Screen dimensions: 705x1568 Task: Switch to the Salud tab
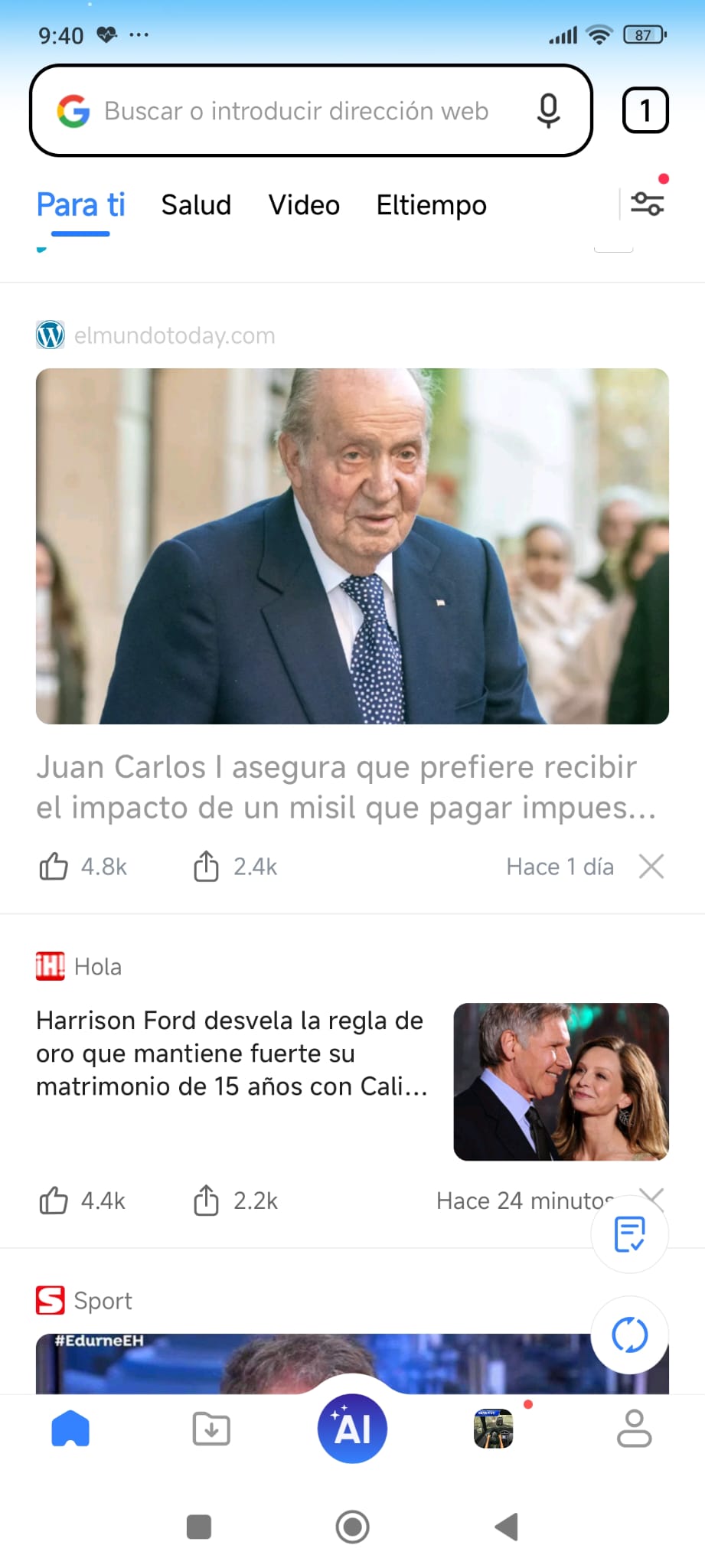point(196,204)
